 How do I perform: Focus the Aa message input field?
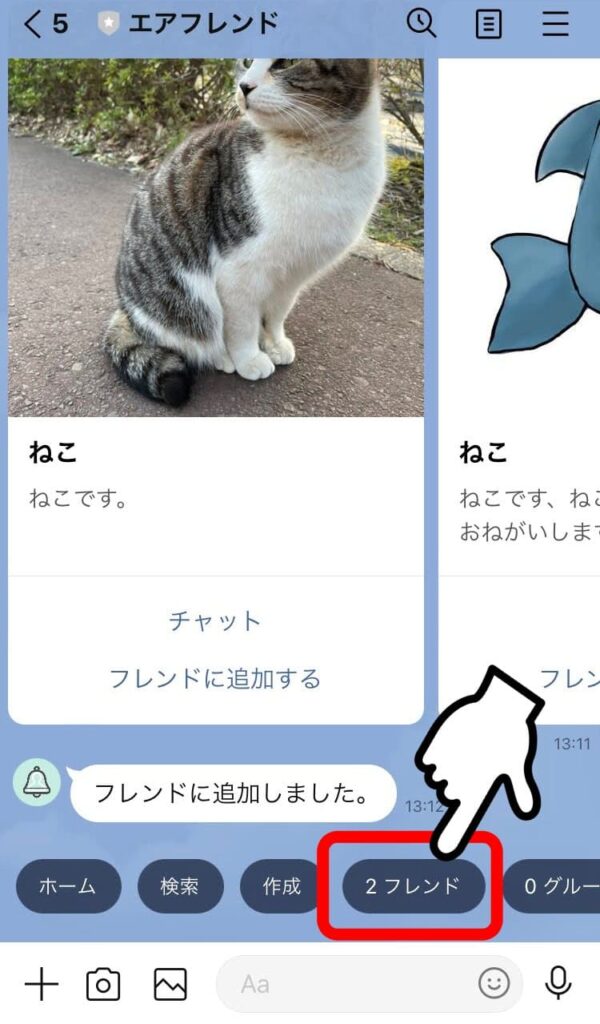(350, 985)
